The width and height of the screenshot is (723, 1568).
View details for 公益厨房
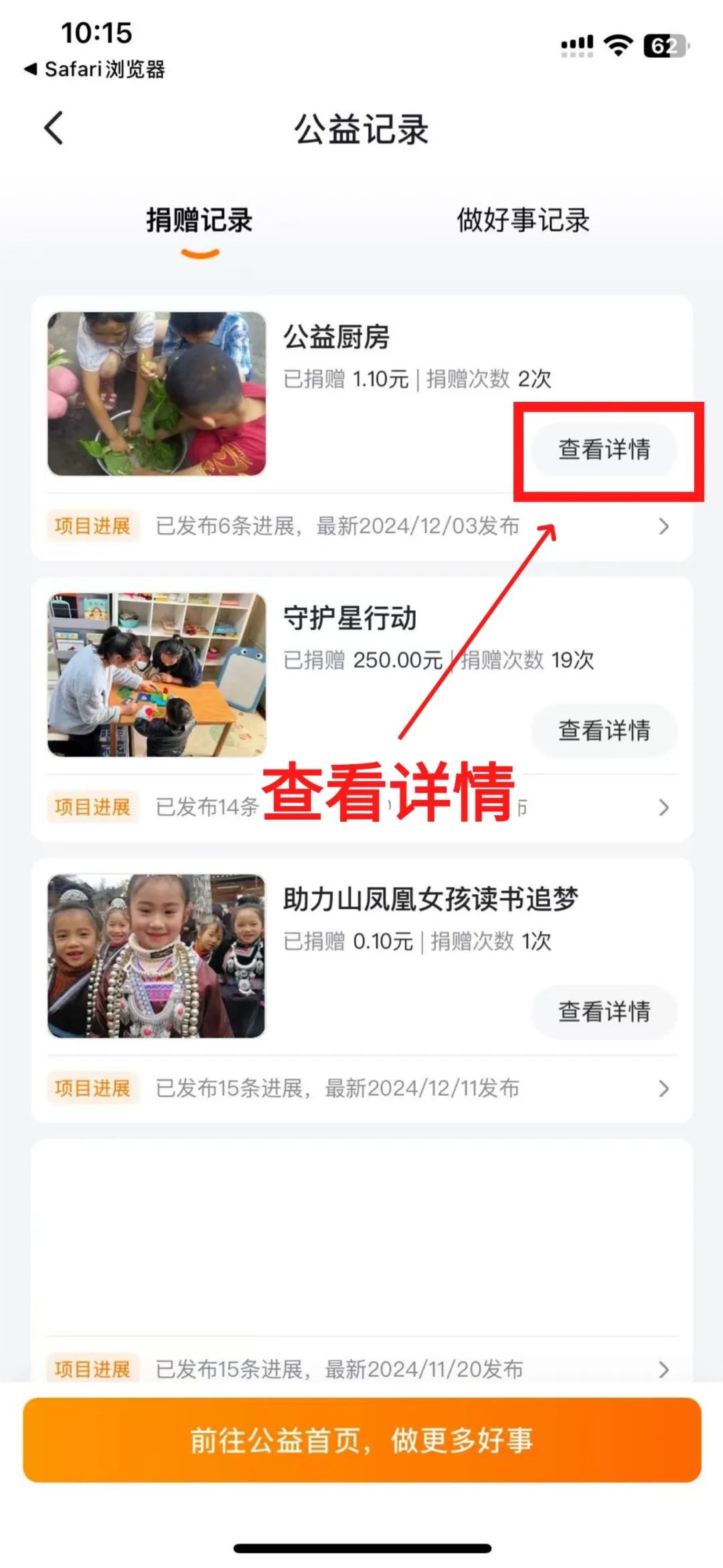pos(604,449)
